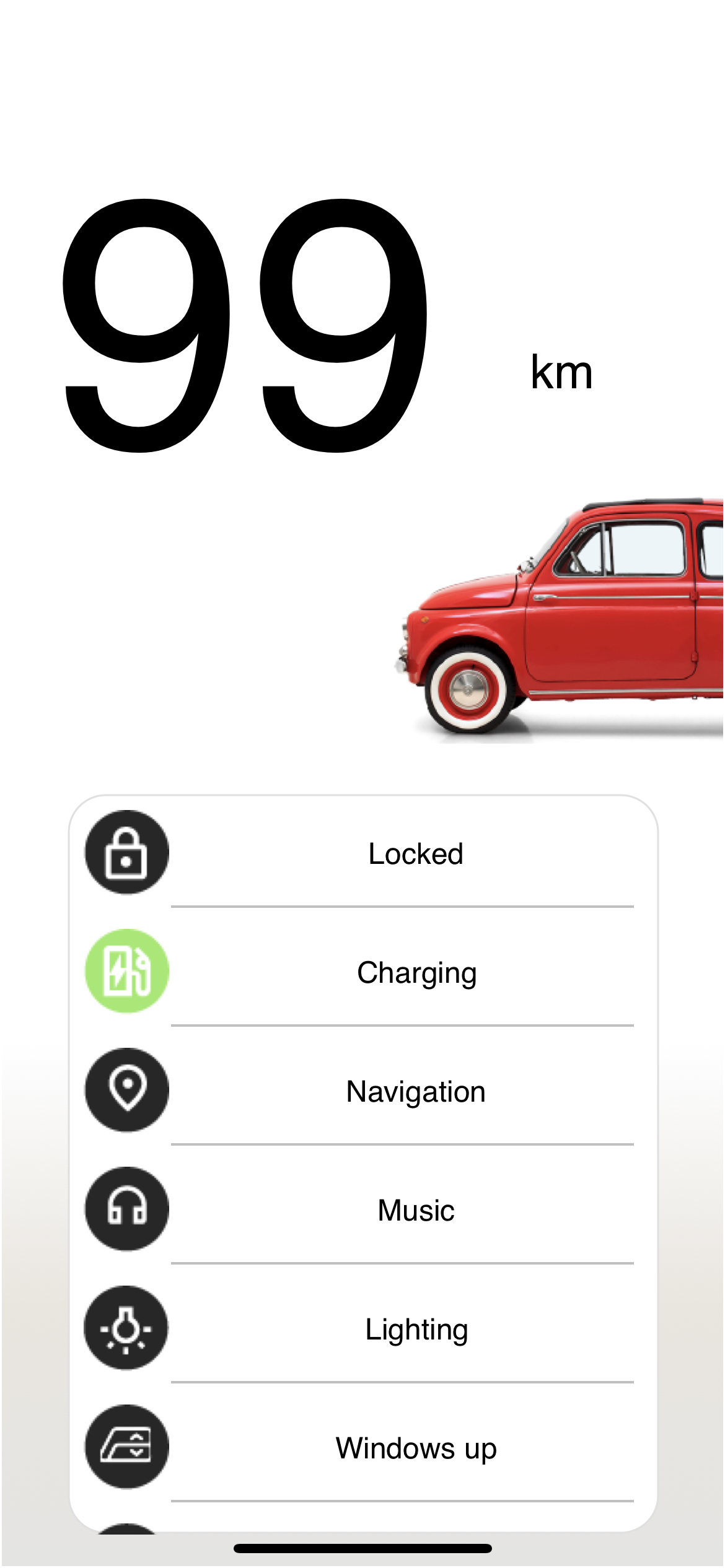The height and width of the screenshot is (1568, 725).
Task: Open the Charging status row
Action: click(415, 972)
